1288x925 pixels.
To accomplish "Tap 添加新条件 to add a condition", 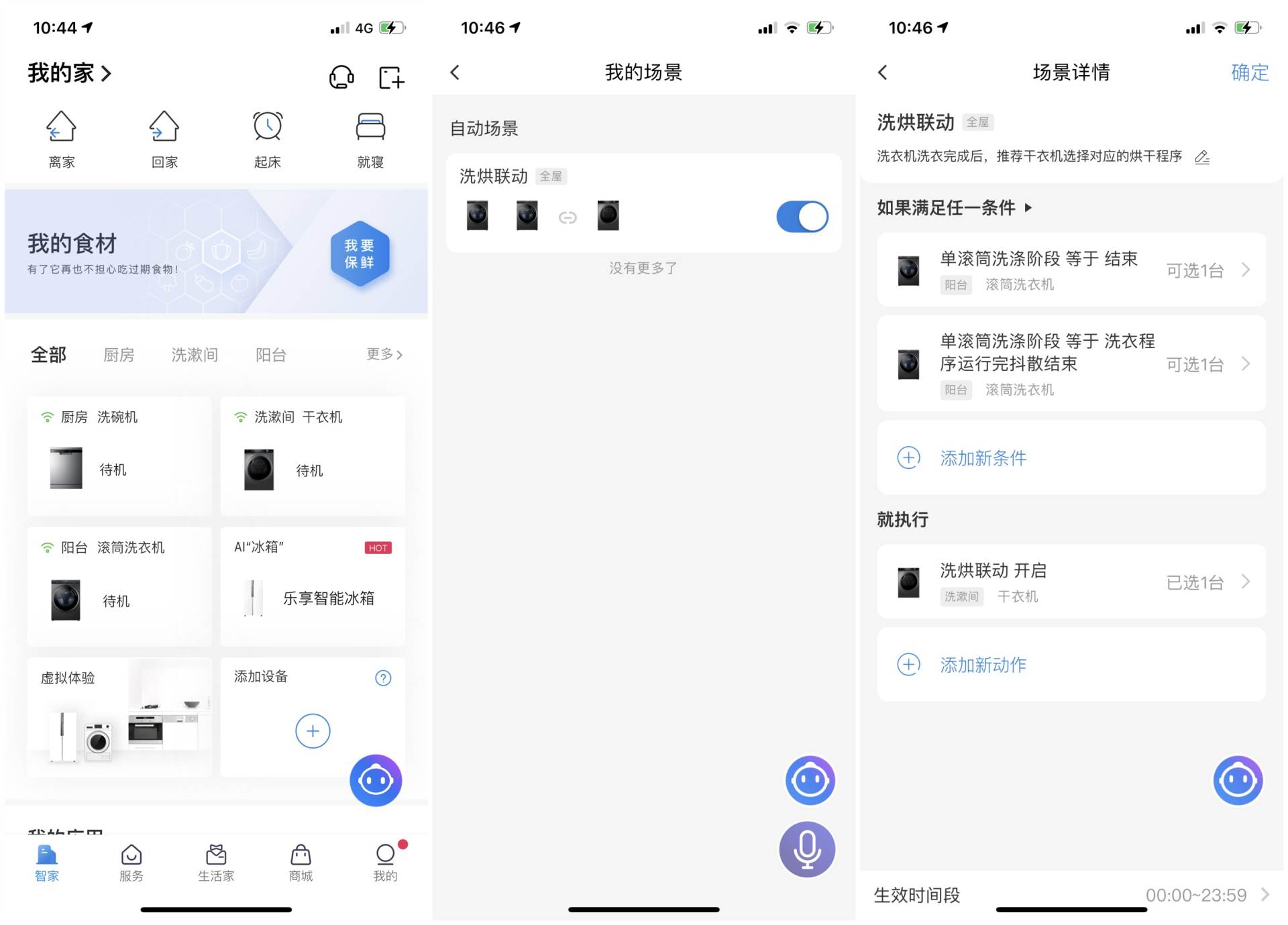I will (982, 458).
